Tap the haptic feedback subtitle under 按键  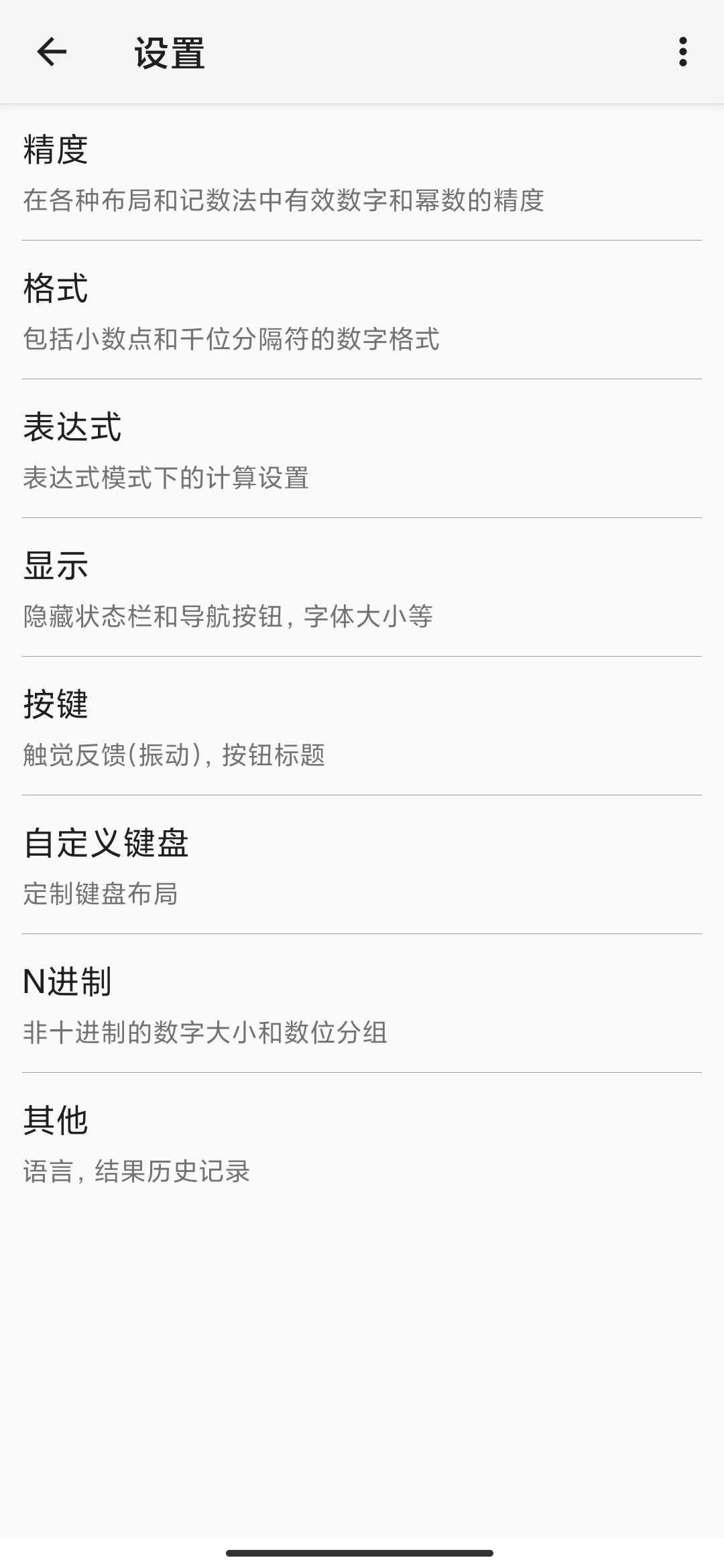[174, 755]
